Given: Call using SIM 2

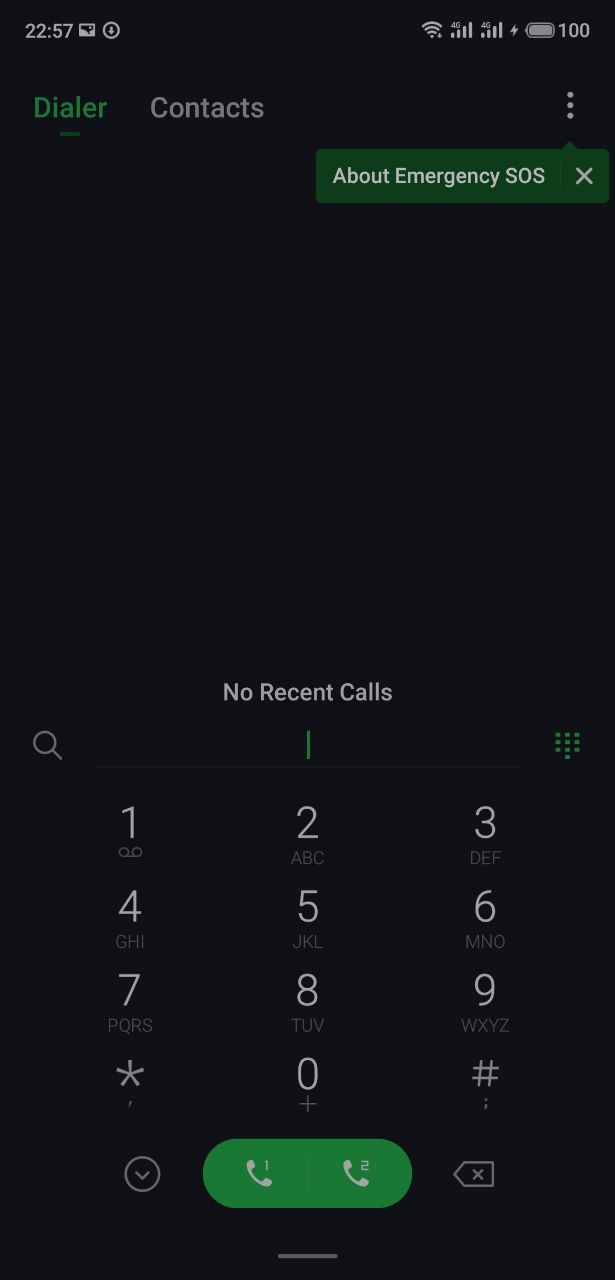Looking at the screenshot, I should coord(357,1173).
